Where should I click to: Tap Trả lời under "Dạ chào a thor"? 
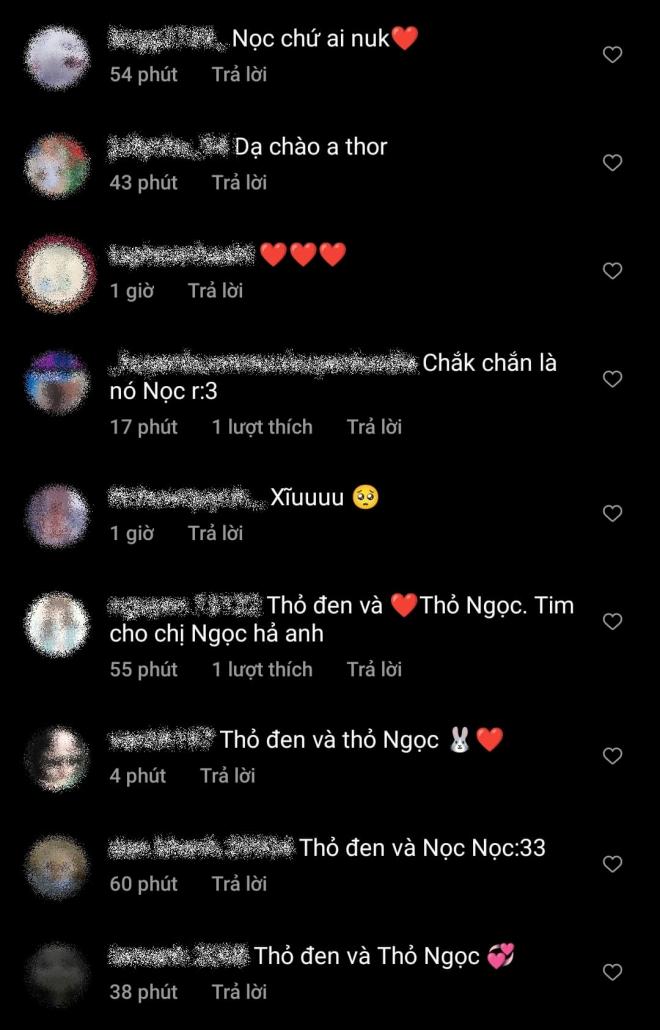239,182
